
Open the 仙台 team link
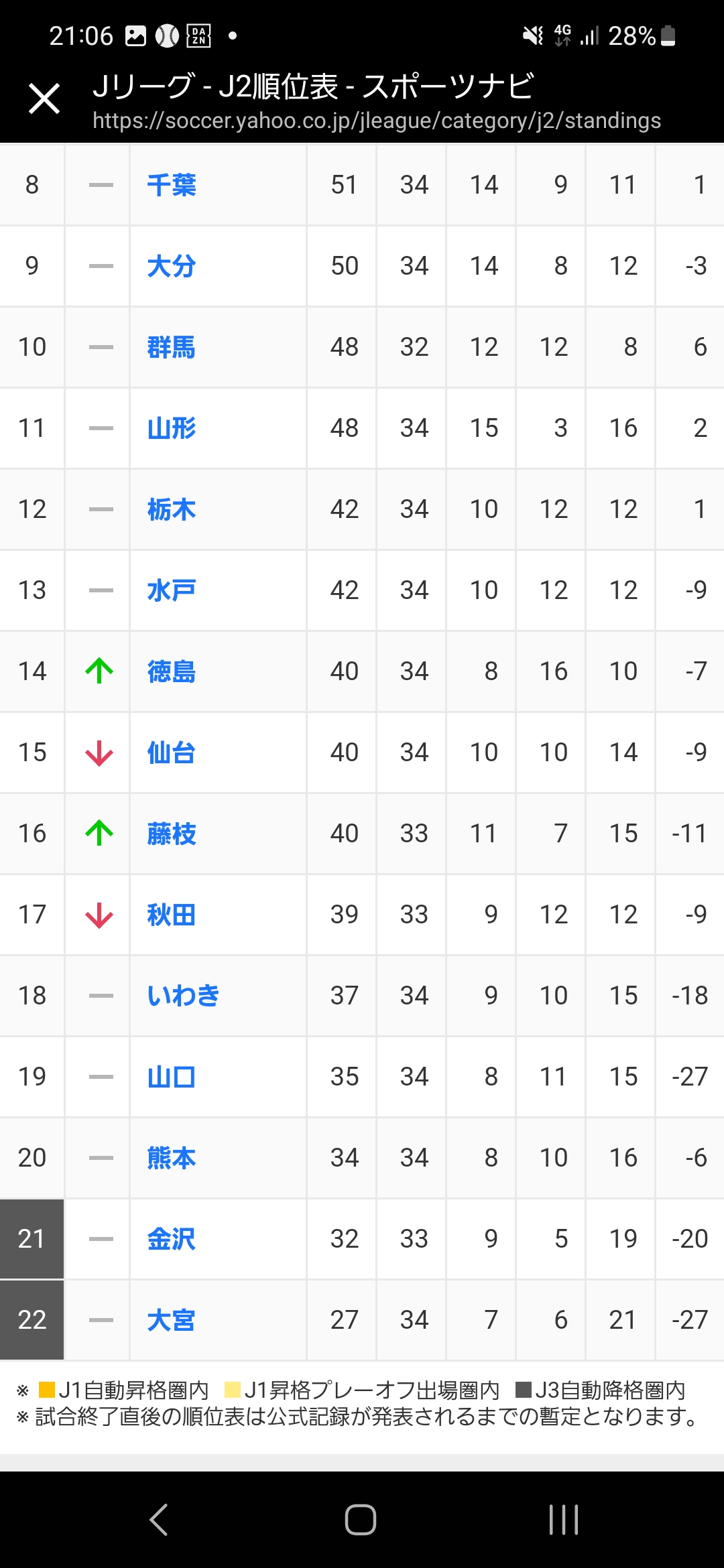coord(172,753)
